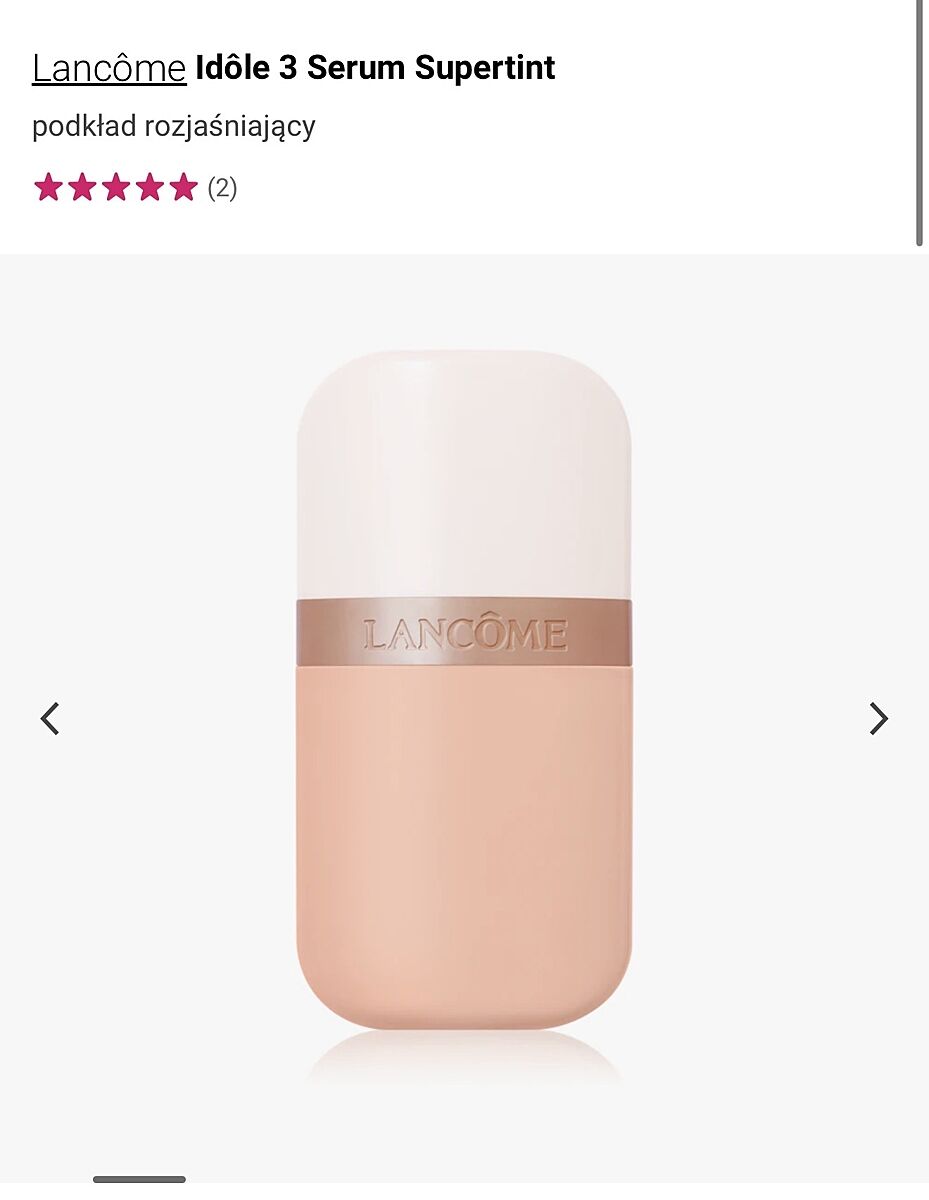Show the next product image
This screenshot has height=1200, width=929.
878,718
